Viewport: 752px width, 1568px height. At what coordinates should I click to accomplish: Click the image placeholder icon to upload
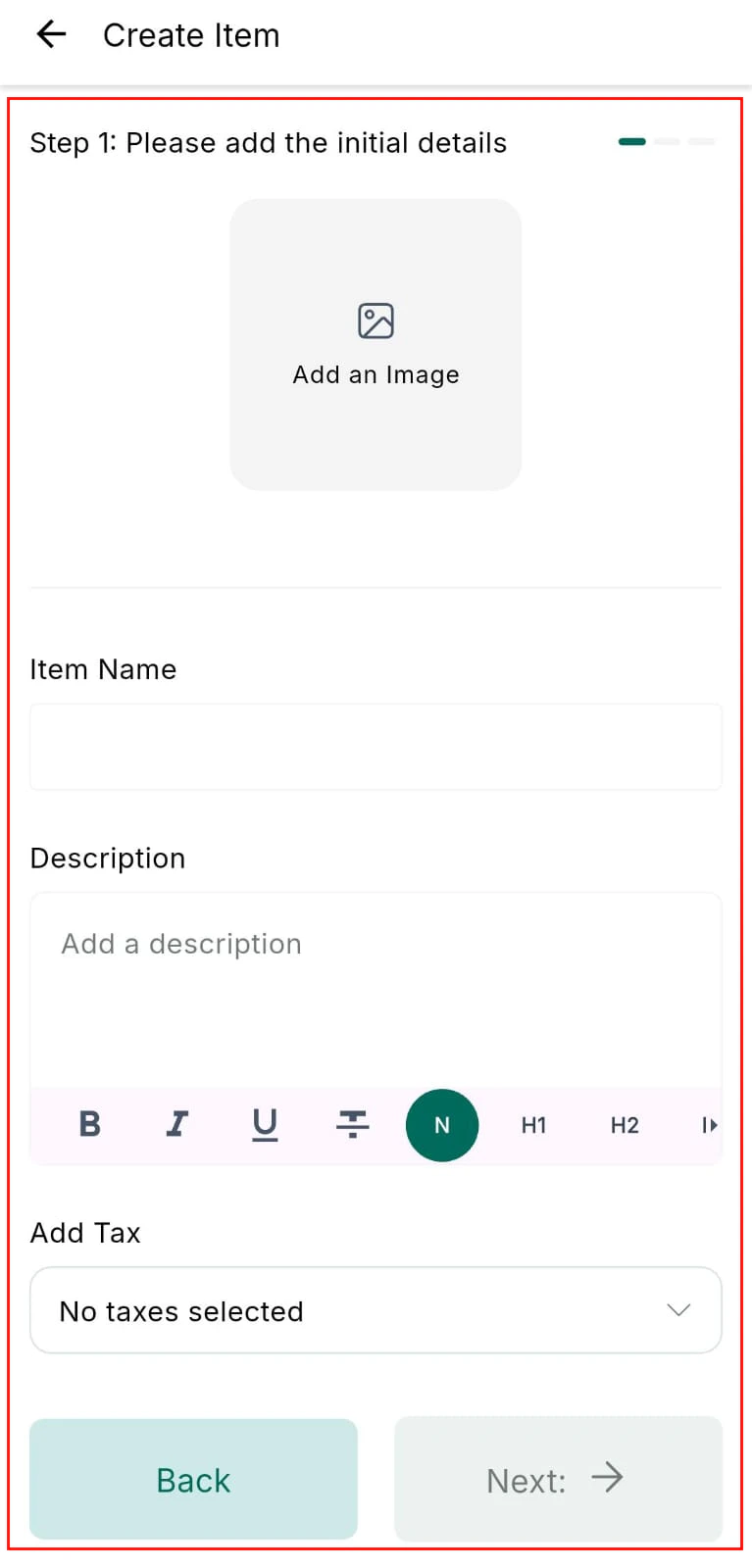pos(376,319)
